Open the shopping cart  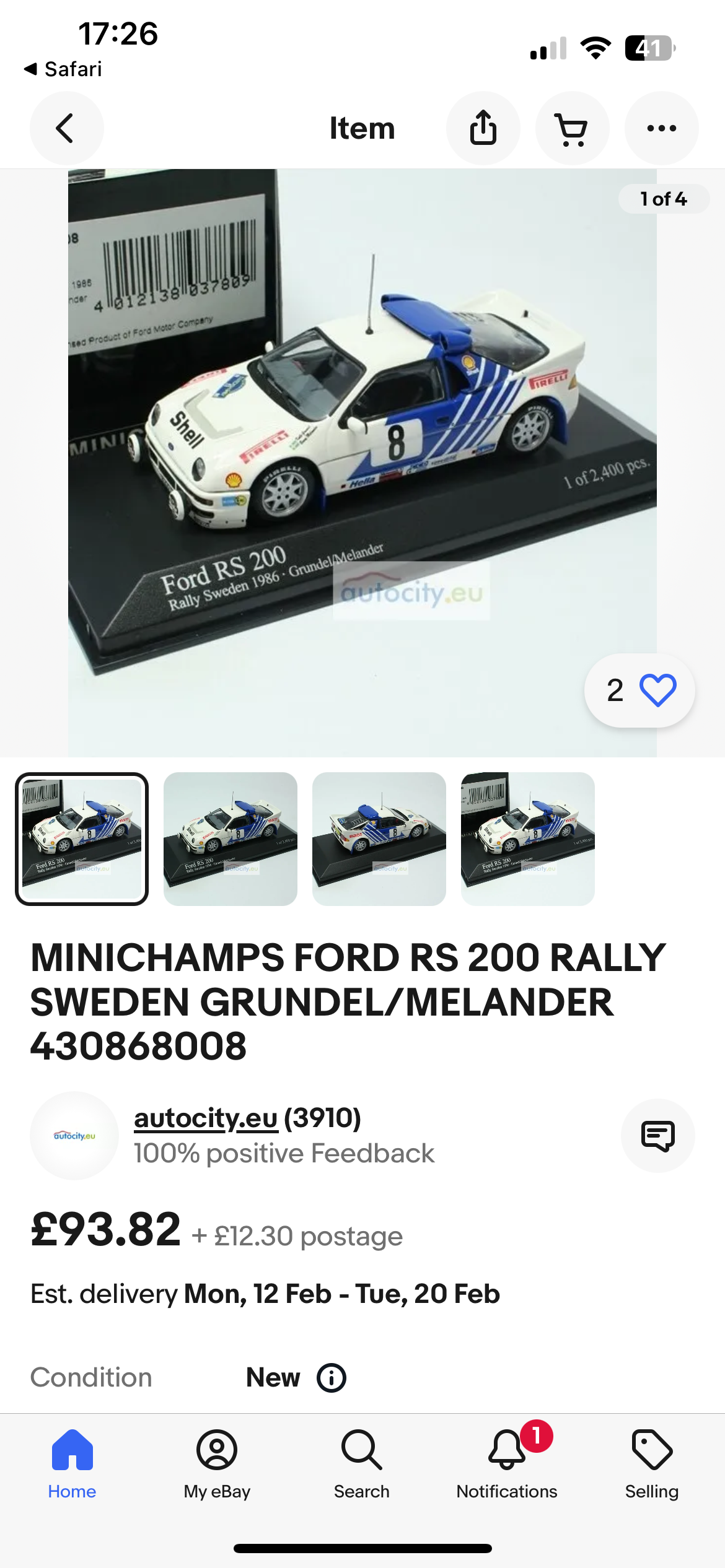coord(572,128)
